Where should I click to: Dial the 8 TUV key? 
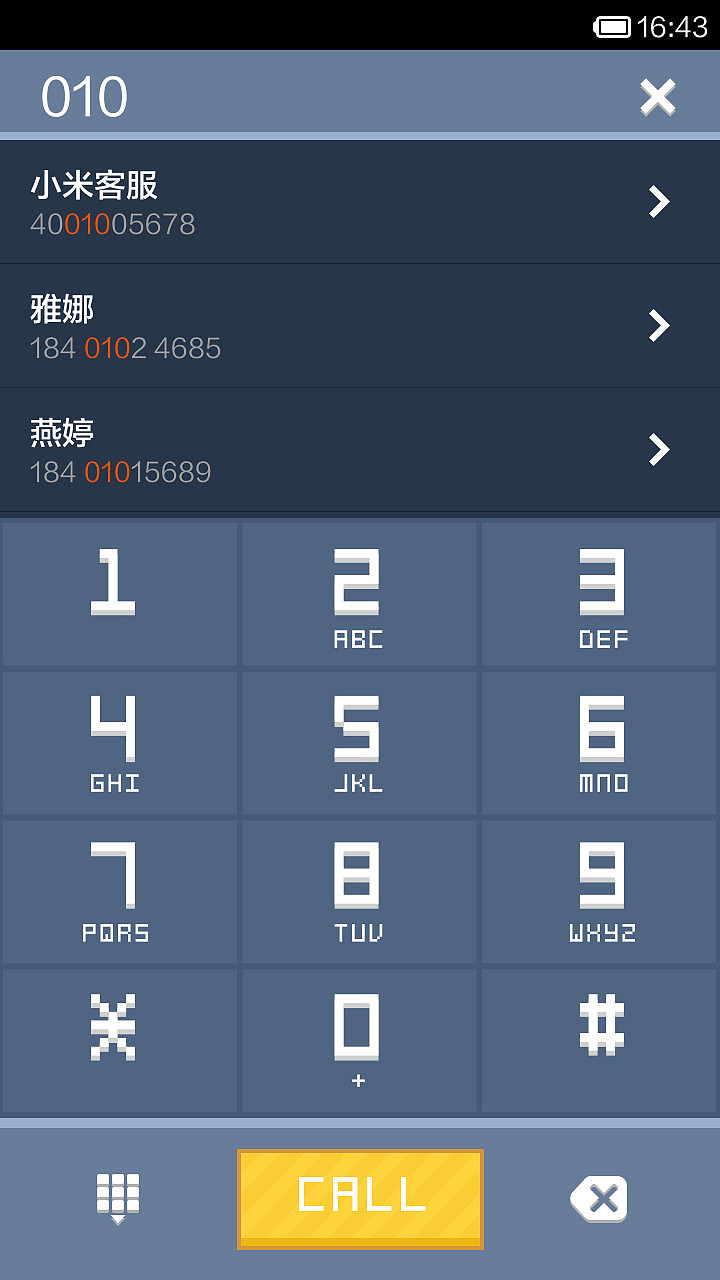[359, 892]
